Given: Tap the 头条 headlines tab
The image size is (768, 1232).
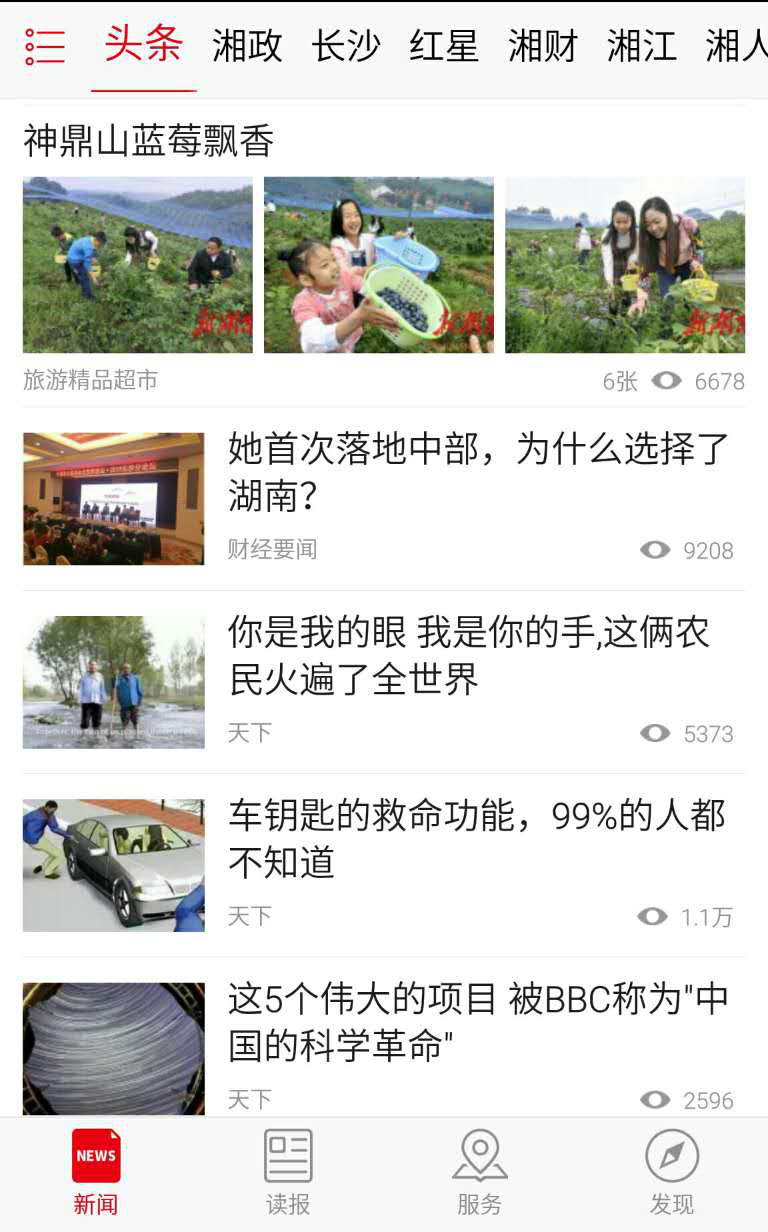Looking at the screenshot, I should 144,45.
